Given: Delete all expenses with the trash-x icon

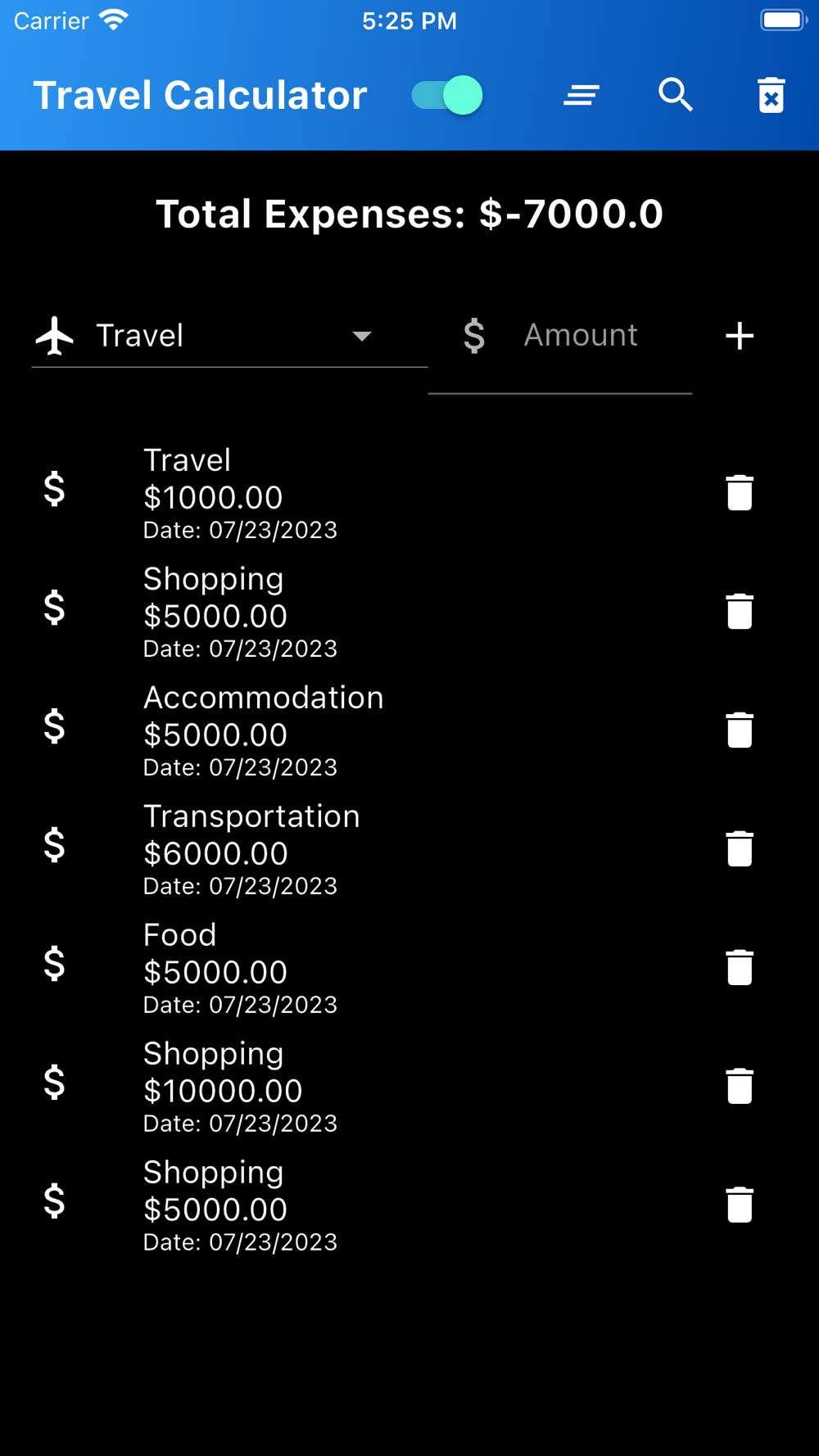Looking at the screenshot, I should 771,95.
